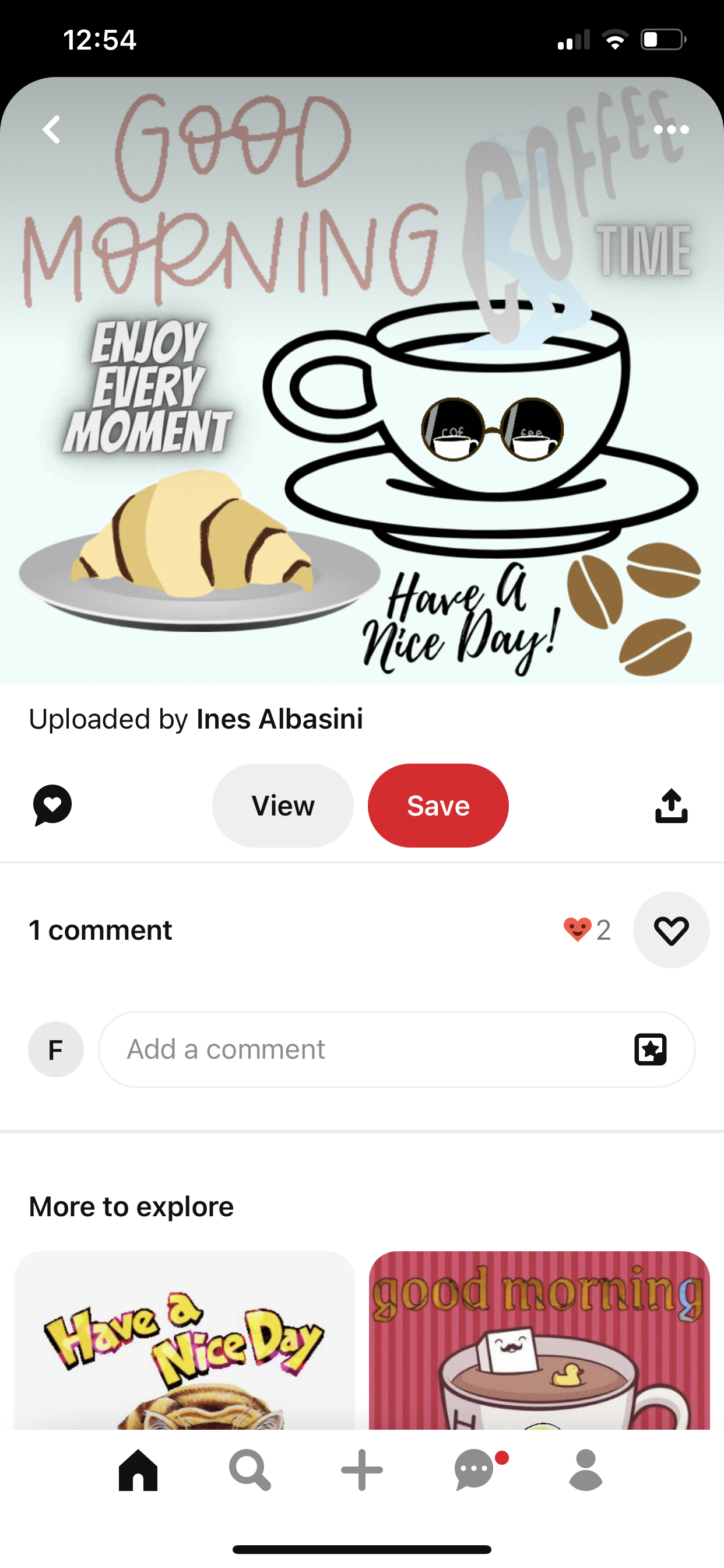Screen dimensions: 724x1568
Task: React with the heart outline button
Action: click(x=671, y=930)
